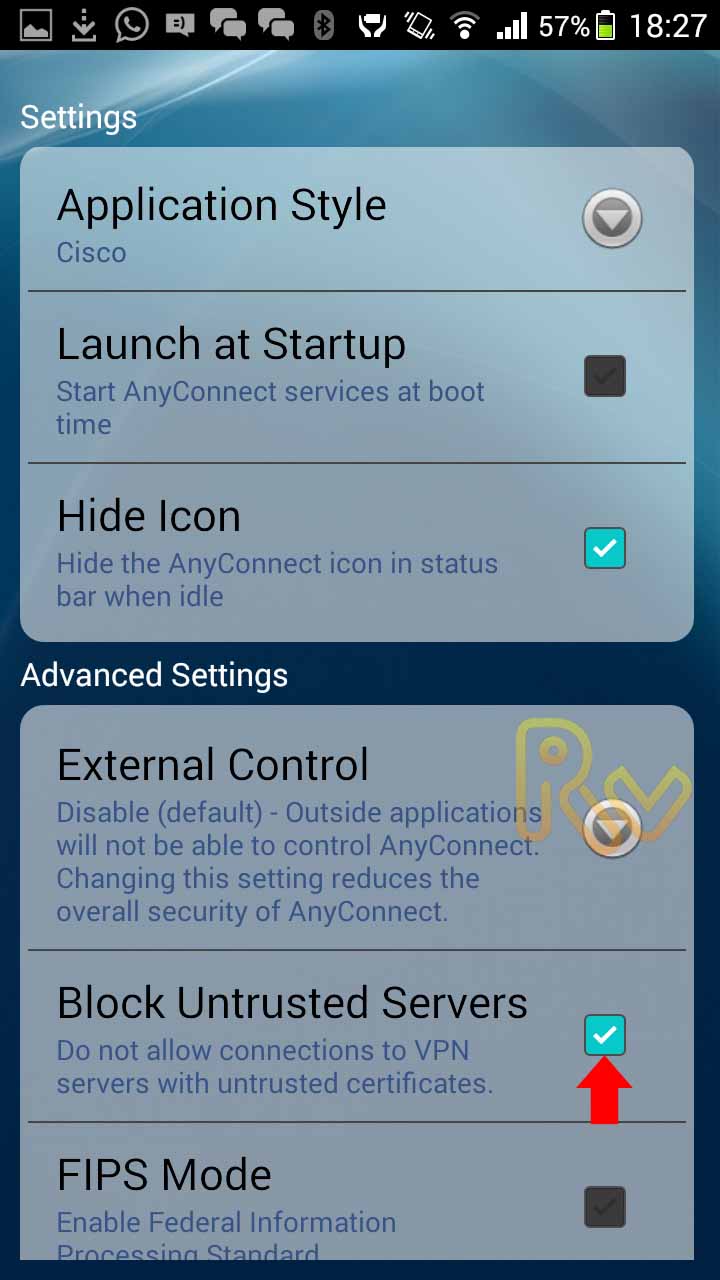Enable the Launch at Startup checkbox
The image size is (720, 1280).
point(604,376)
